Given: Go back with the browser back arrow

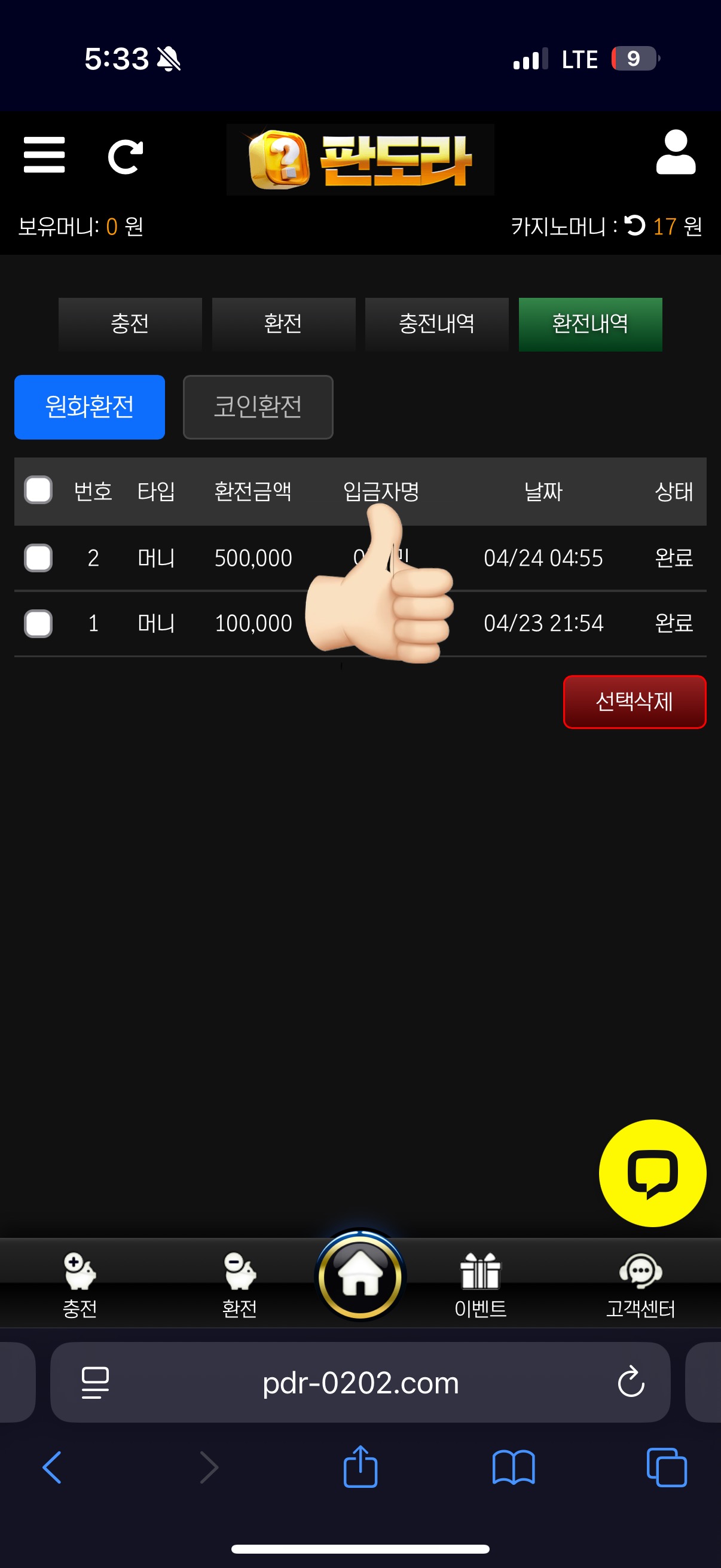Looking at the screenshot, I should click(53, 1467).
